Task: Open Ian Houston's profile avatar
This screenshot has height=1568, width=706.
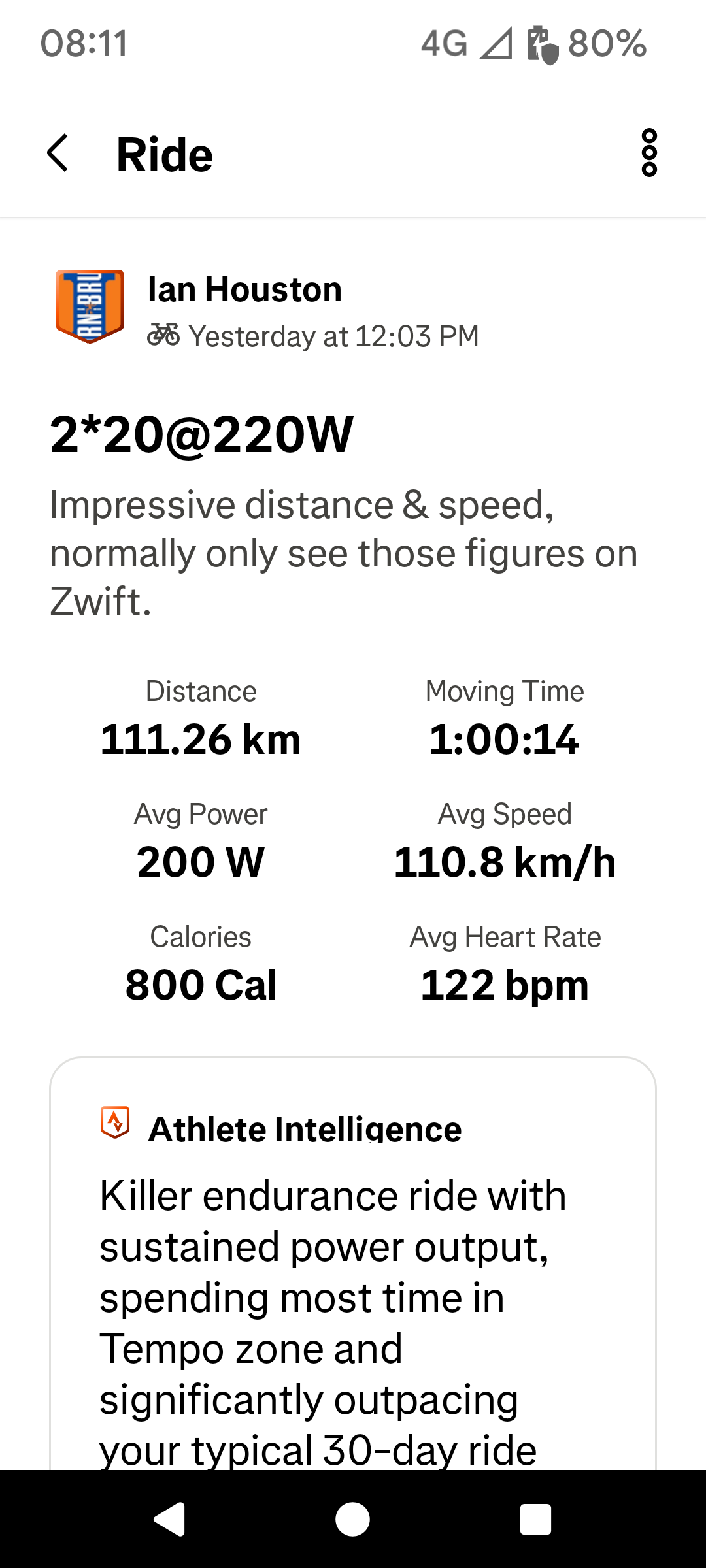Action: tap(90, 306)
